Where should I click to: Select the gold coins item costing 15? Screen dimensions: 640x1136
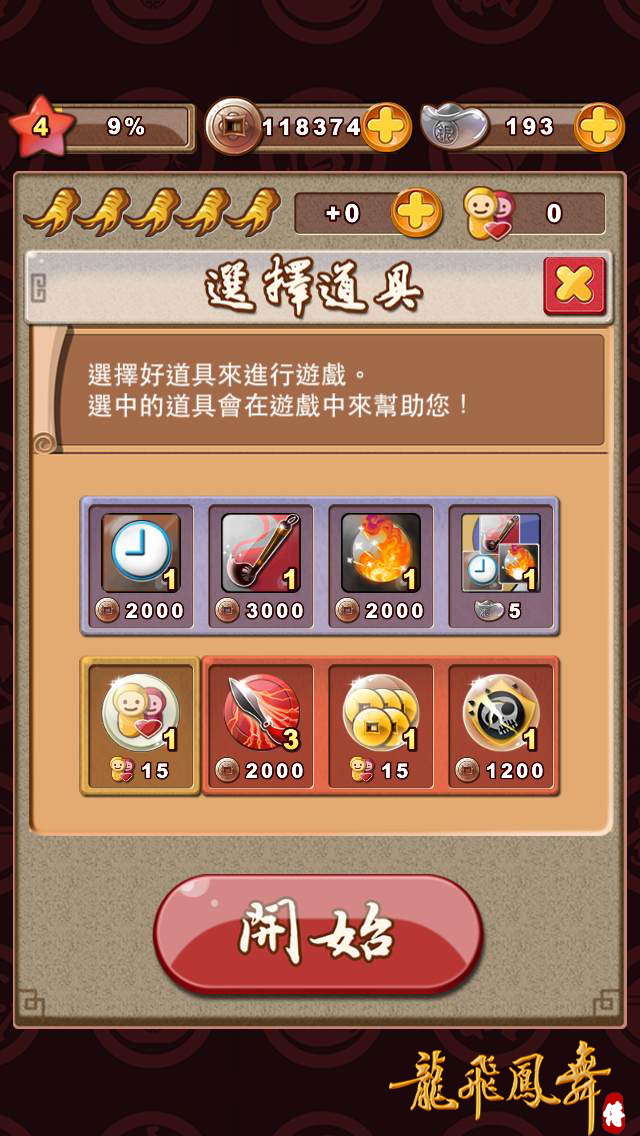click(x=381, y=725)
